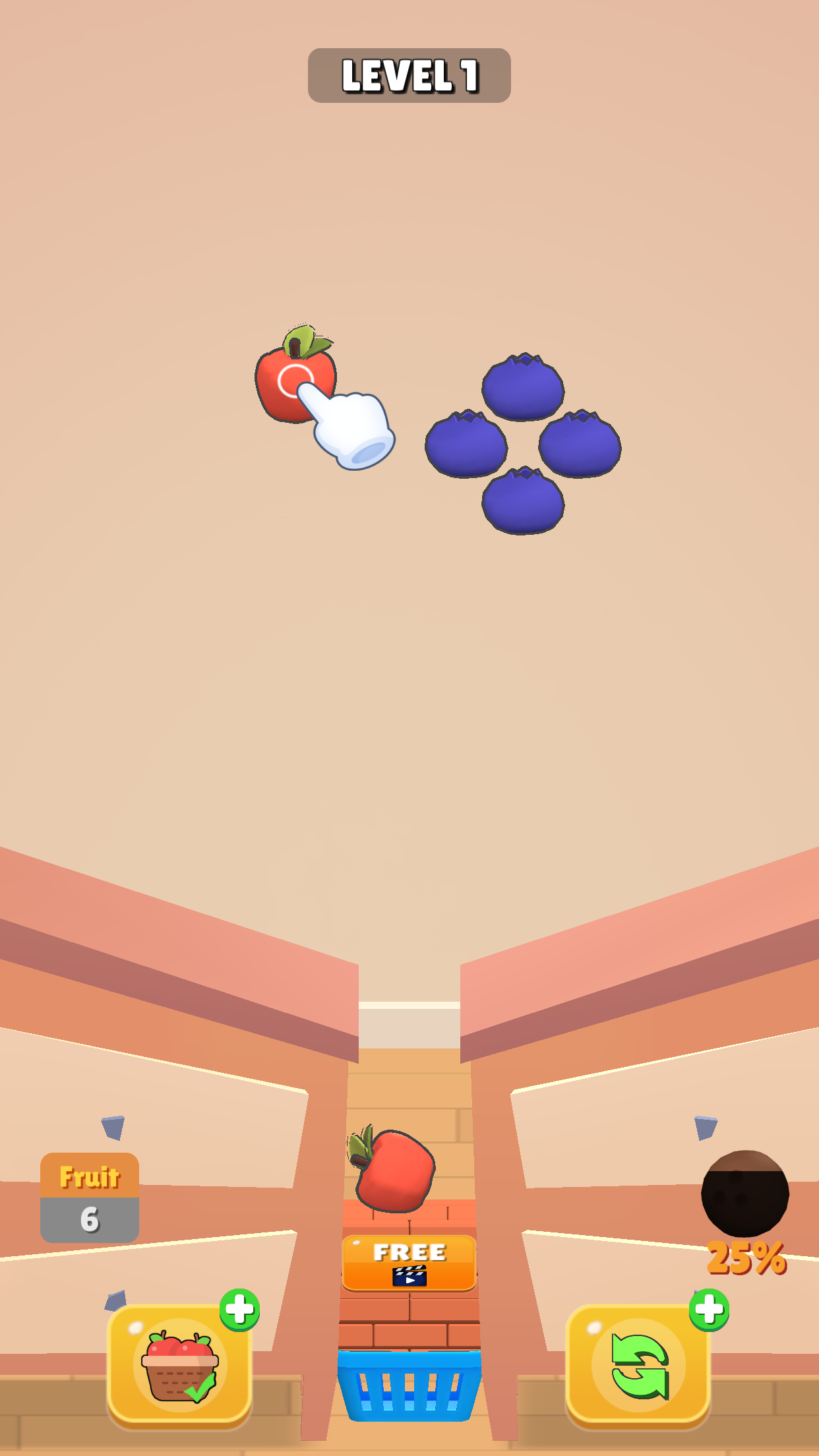
Task: Tap the FREE video ad button
Action: (409, 1263)
